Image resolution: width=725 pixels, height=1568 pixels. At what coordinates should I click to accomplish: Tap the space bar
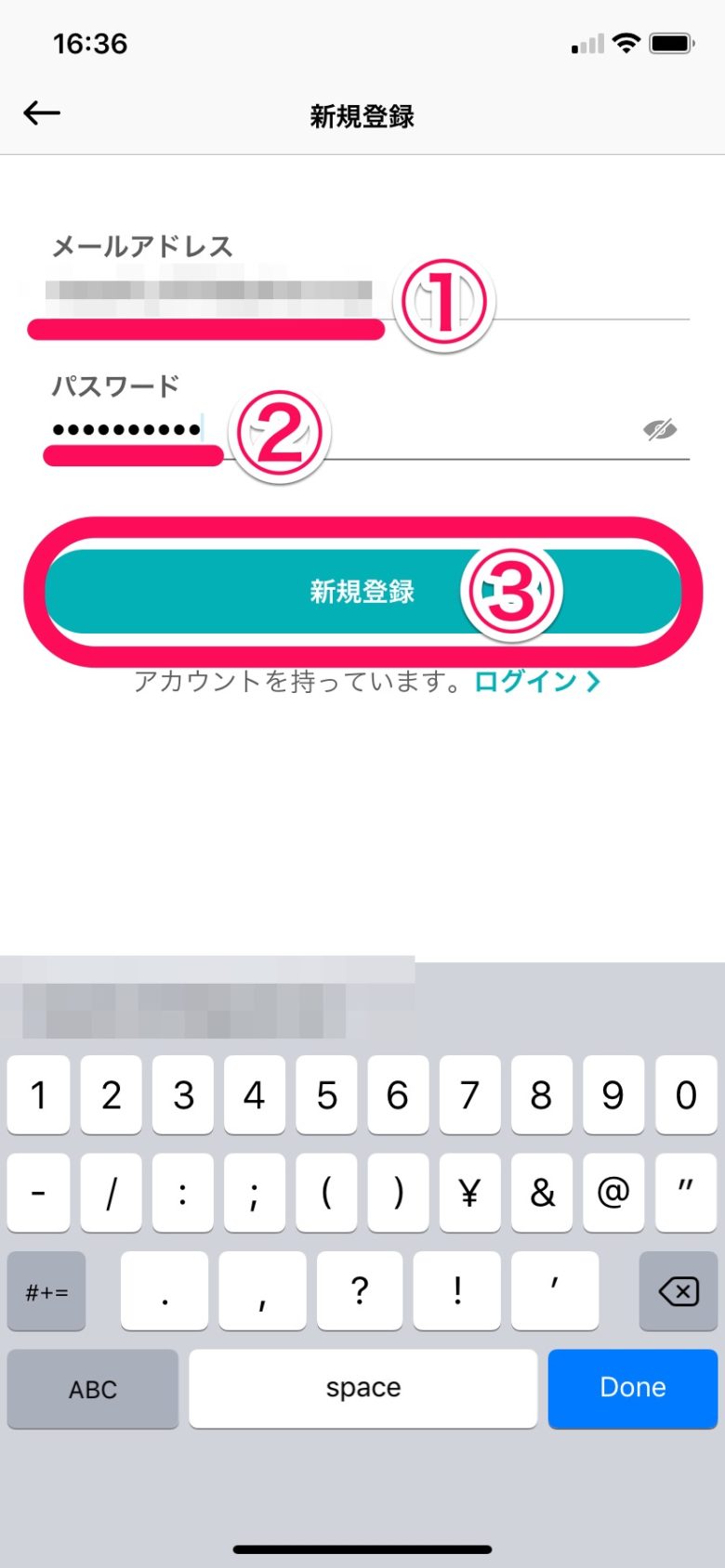pyautogui.click(x=362, y=1388)
